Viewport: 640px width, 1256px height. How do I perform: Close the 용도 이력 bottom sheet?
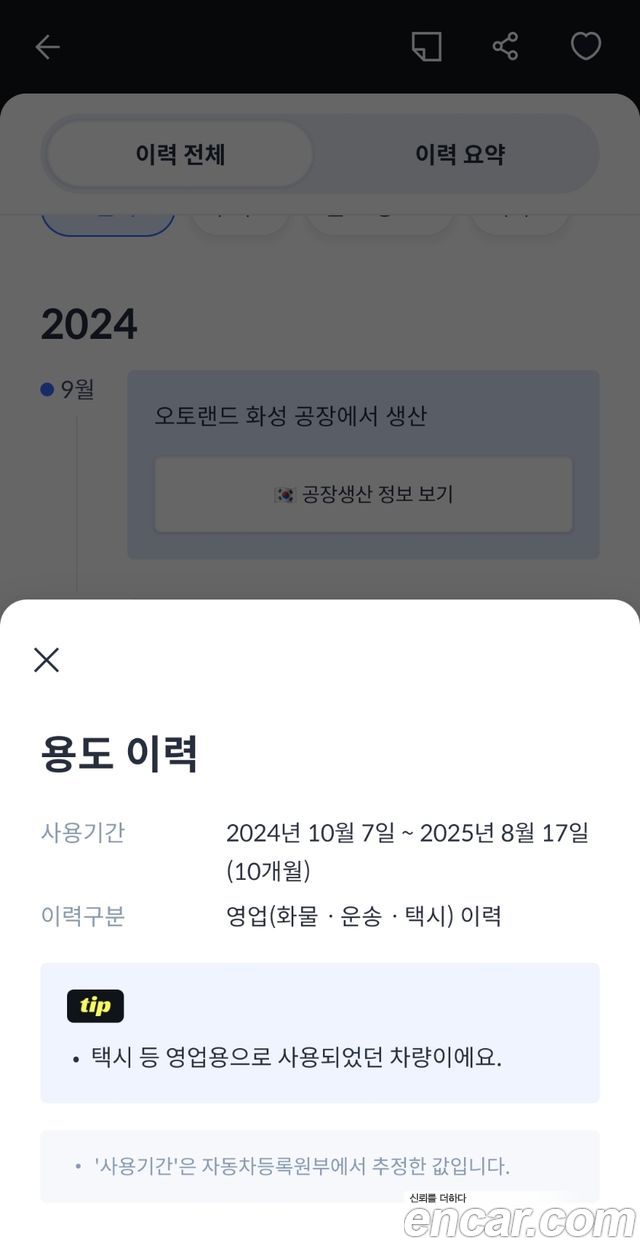tap(46, 659)
